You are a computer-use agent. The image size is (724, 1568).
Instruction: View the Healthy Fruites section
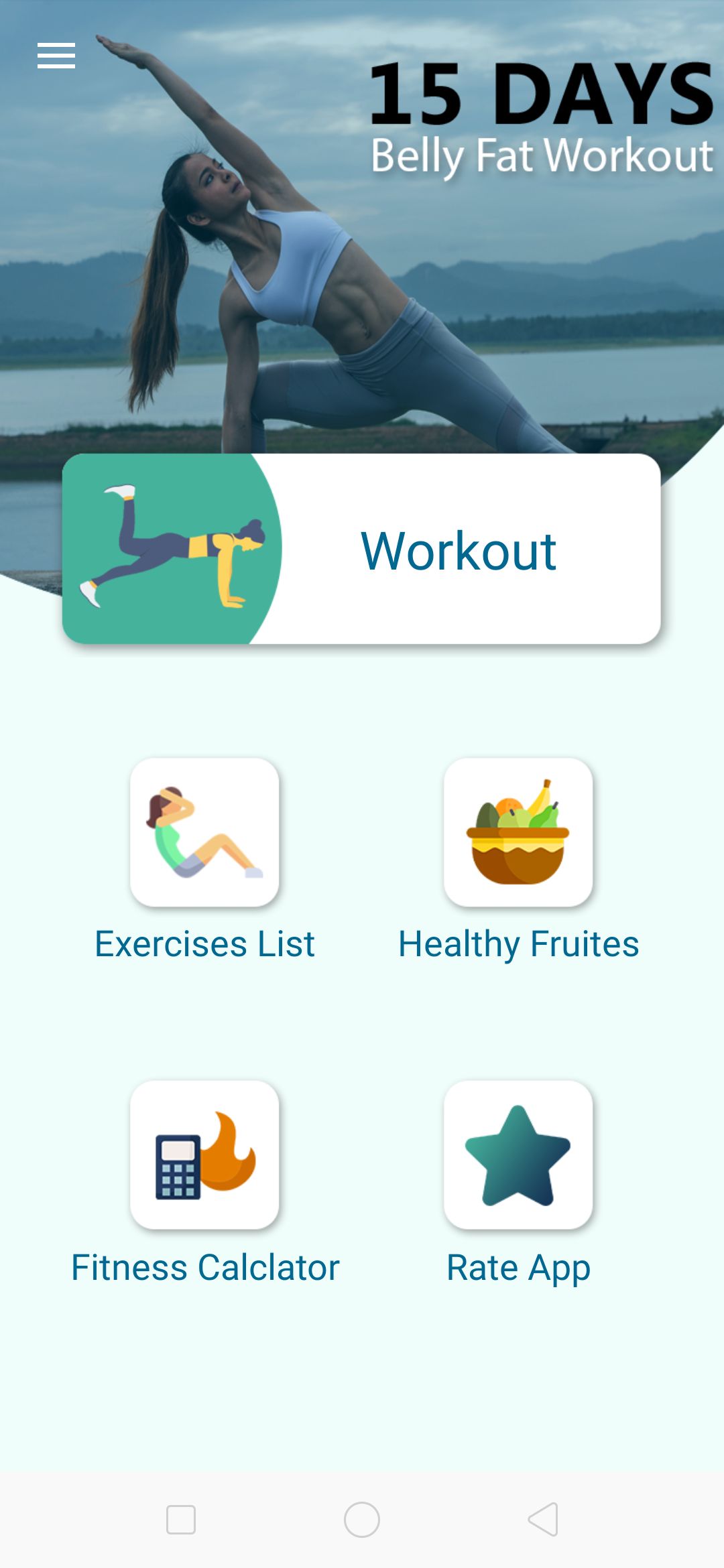[x=518, y=833]
